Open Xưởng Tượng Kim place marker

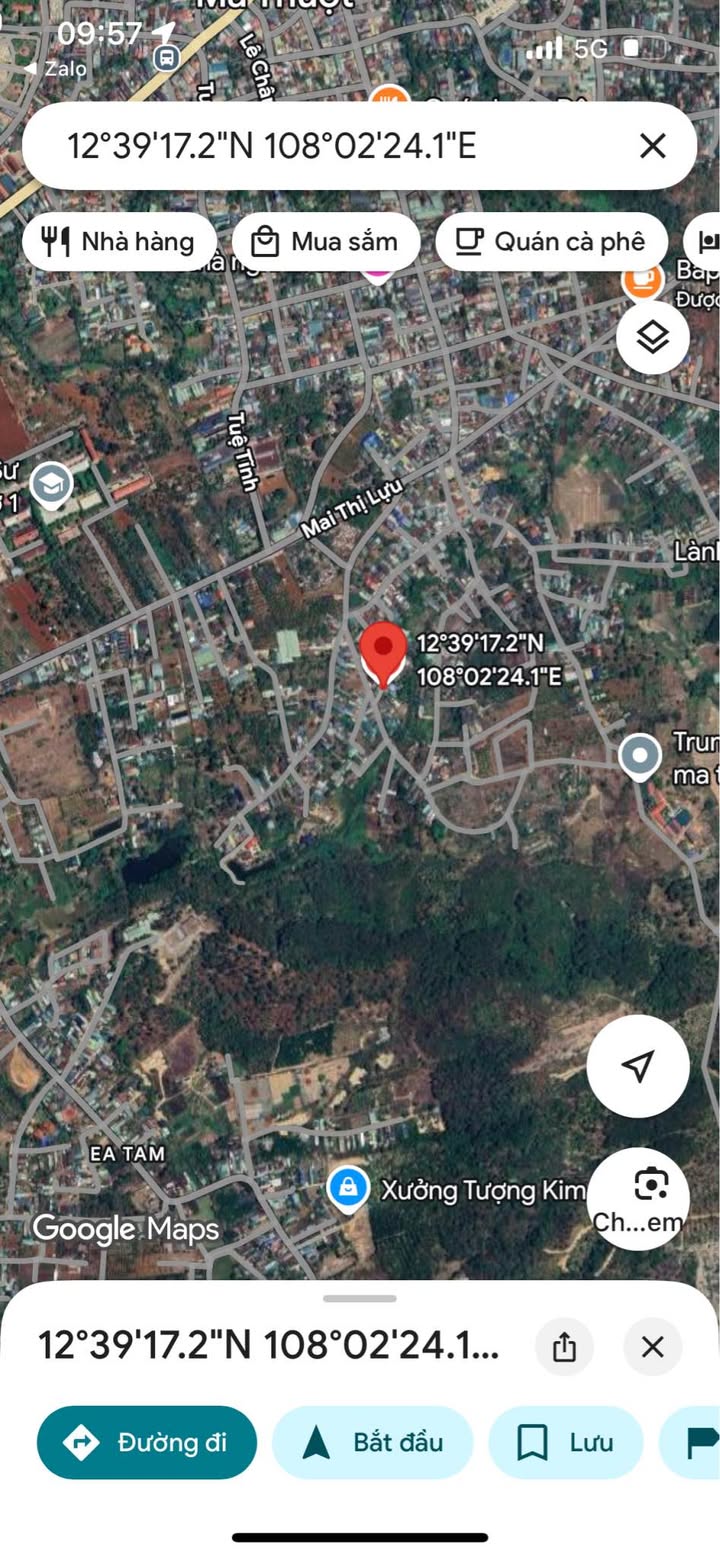[x=348, y=1189]
